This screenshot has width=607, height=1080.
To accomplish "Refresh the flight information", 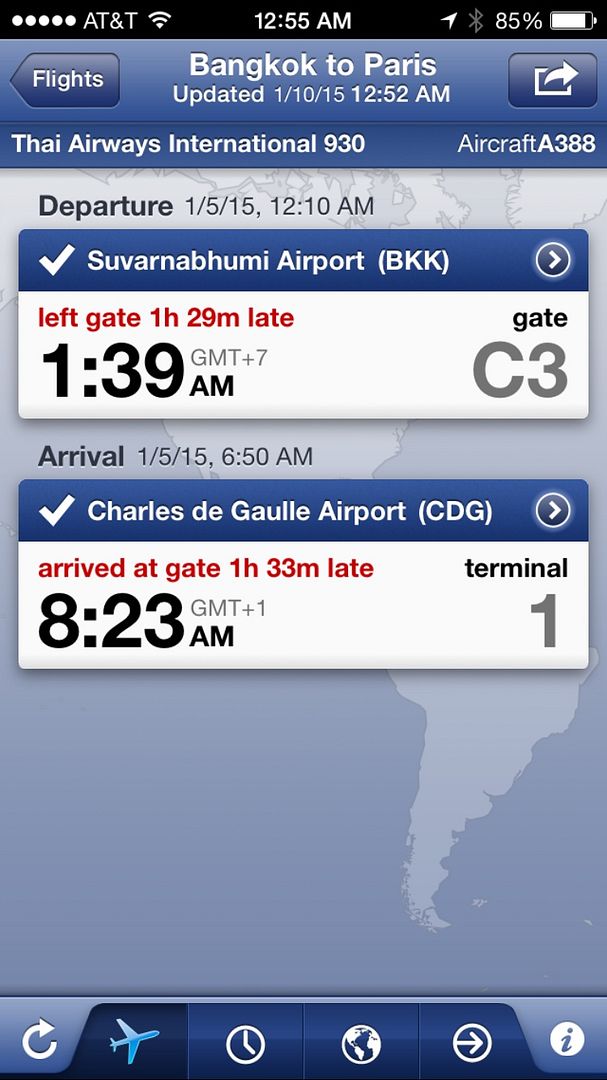I will click(x=40, y=1040).
